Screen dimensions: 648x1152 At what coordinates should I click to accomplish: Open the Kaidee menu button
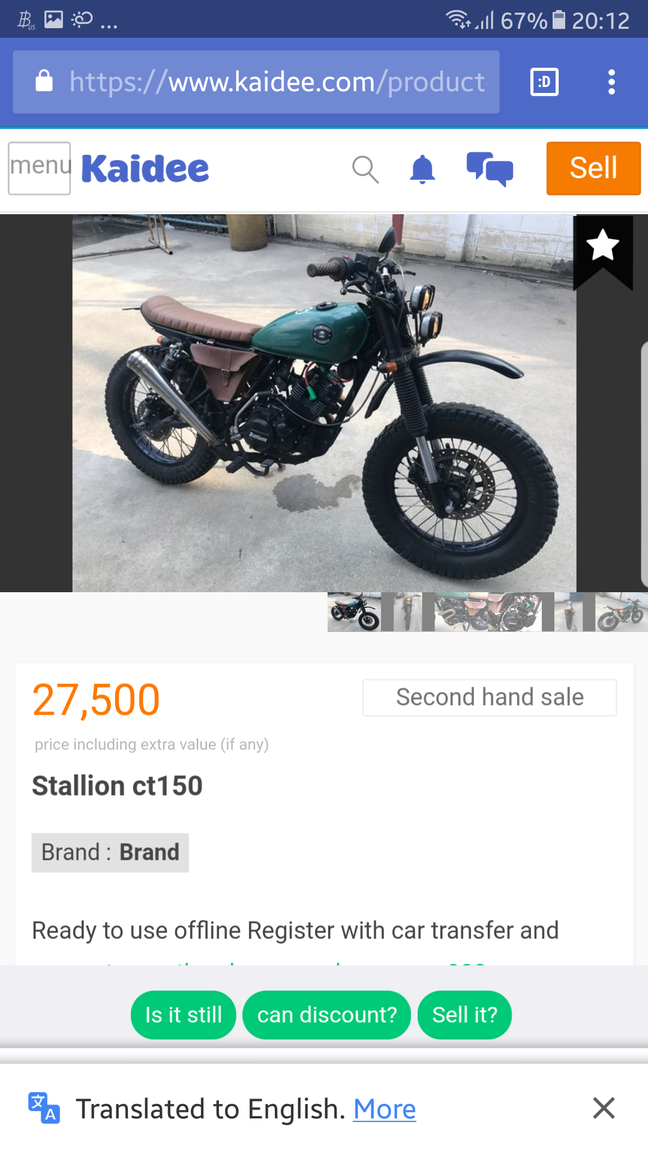point(40,168)
